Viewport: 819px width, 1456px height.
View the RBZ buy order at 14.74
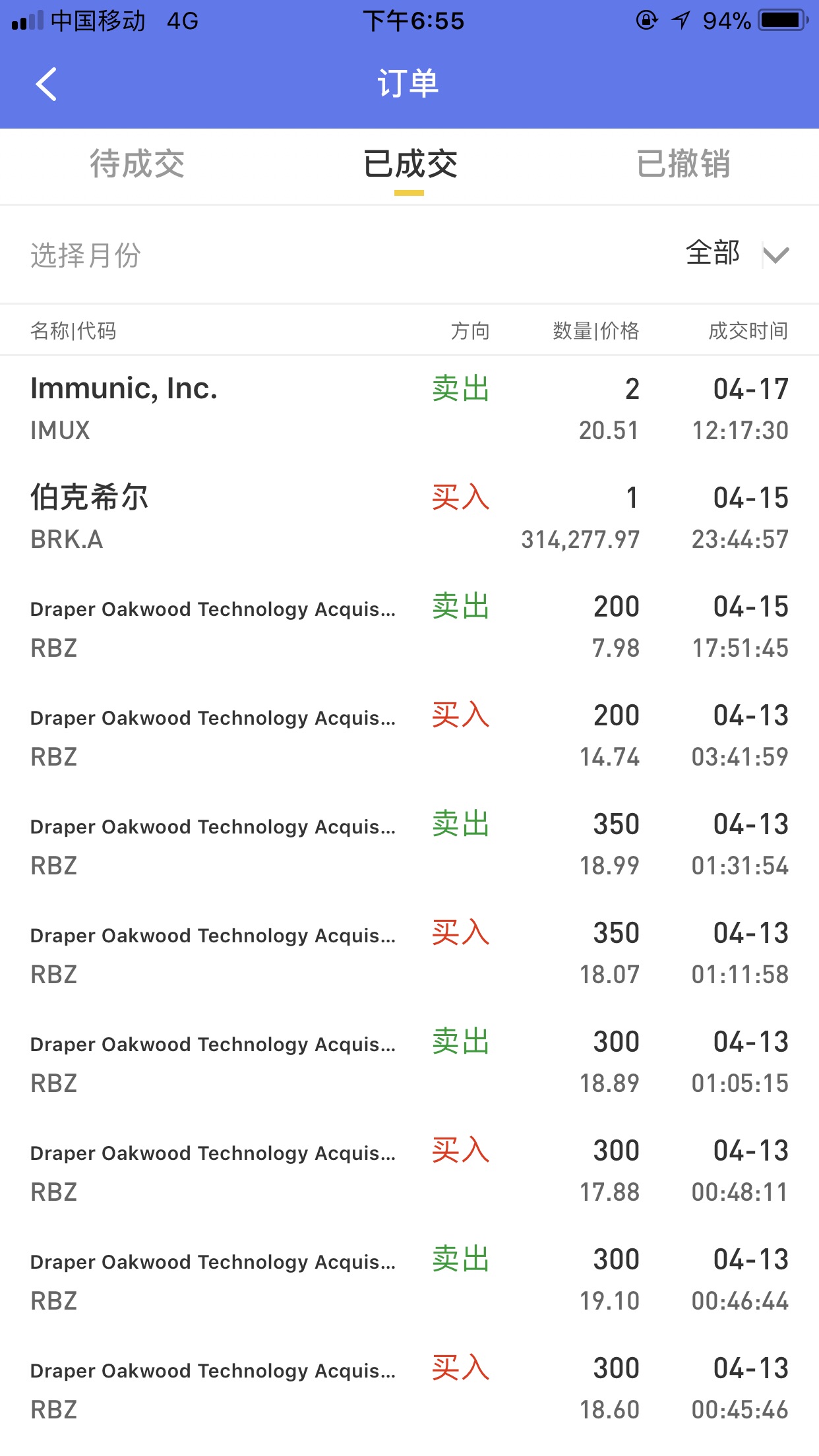[x=409, y=735]
